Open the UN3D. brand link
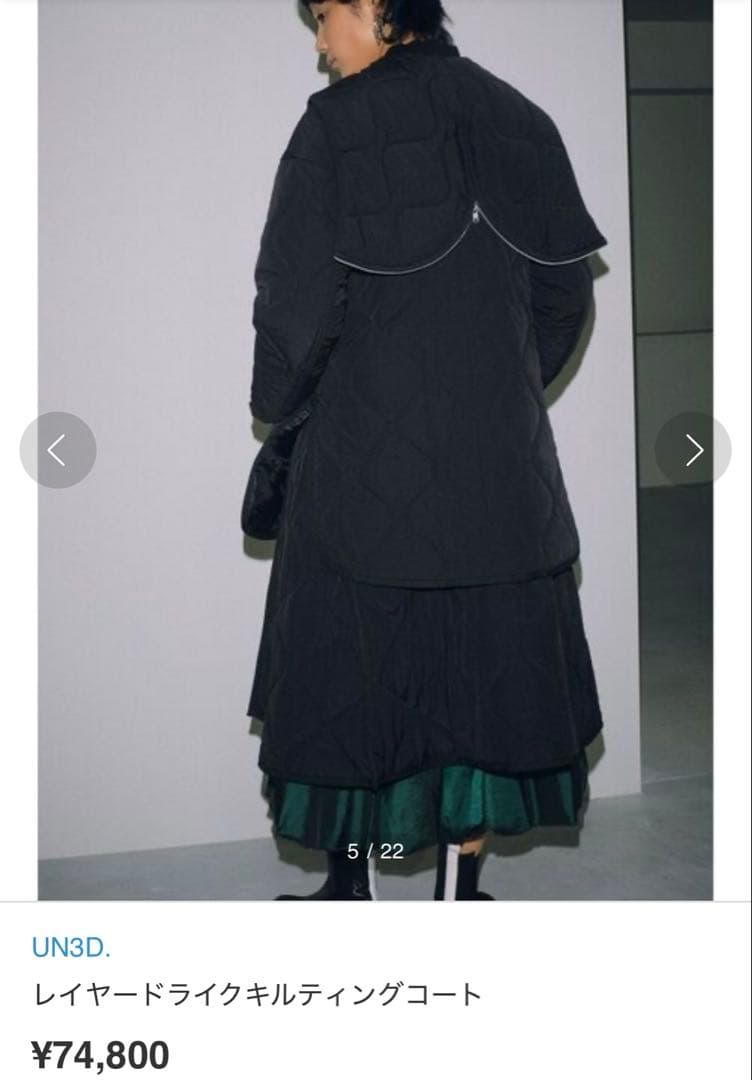The width and height of the screenshot is (752, 1080). pyautogui.click(x=70, y=947)
